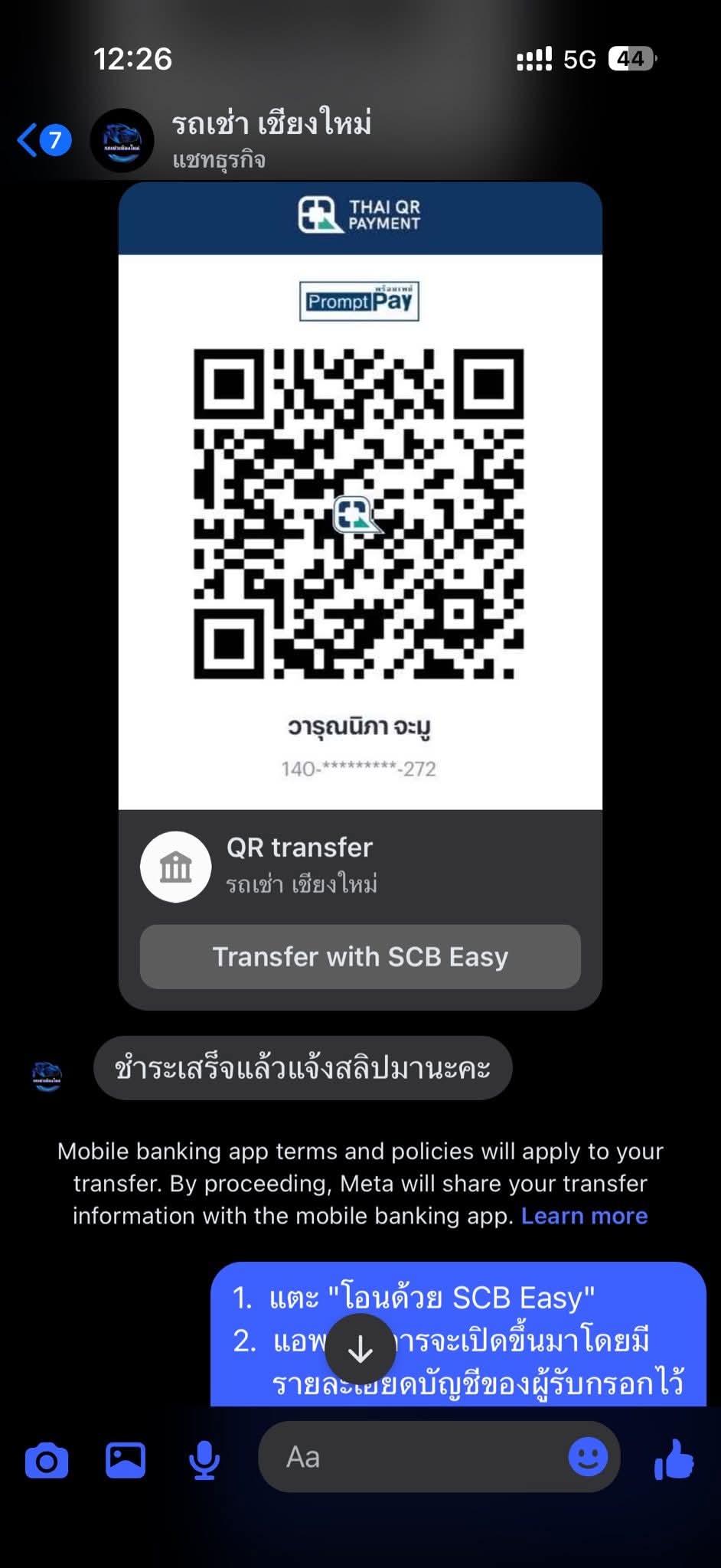Click the Thai QR Payment logo
This screenshot has height=1568, width=721.
(360, 215)
